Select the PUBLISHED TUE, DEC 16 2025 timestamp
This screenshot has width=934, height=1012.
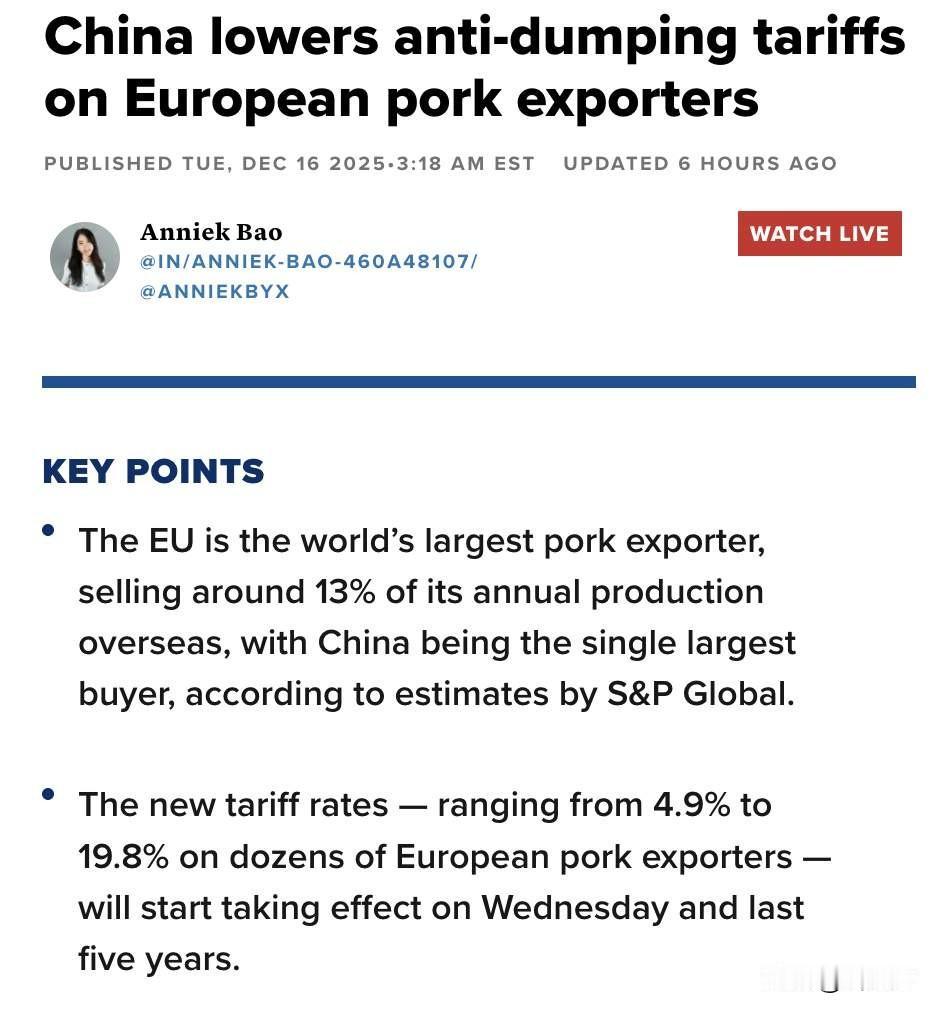coord(288,163)
